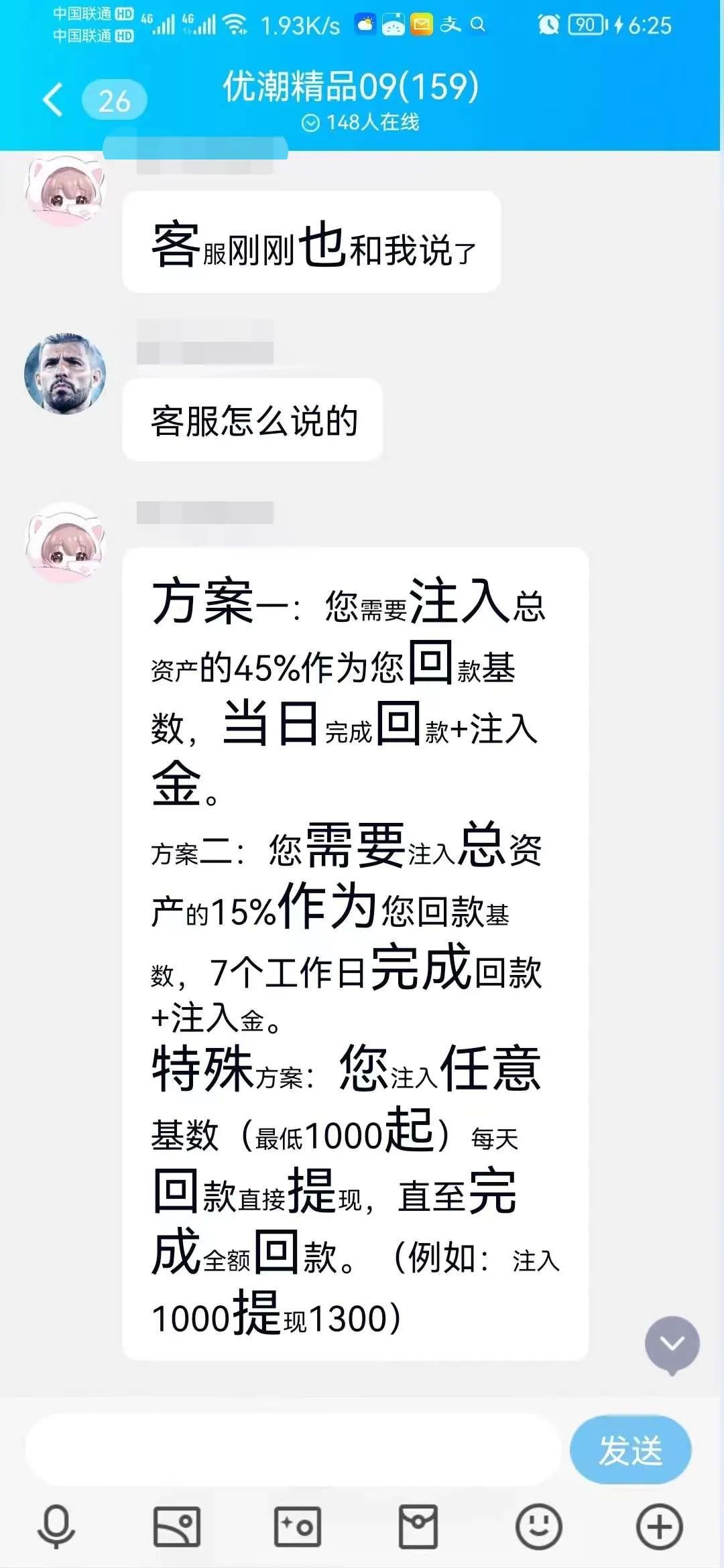Tap the 发送 send button

tap(630, 1451)
